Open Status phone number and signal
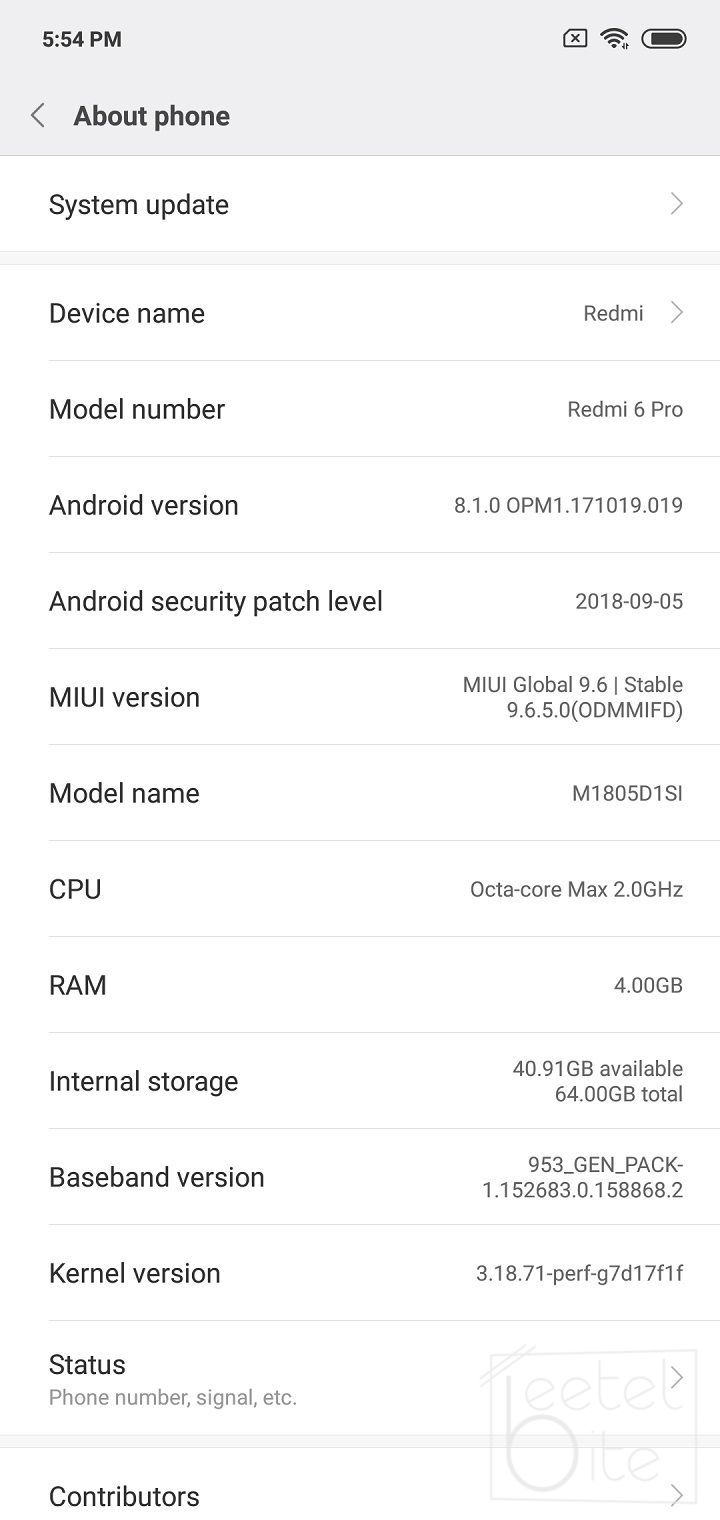 pyautogui.click(x=360, y=1379)
